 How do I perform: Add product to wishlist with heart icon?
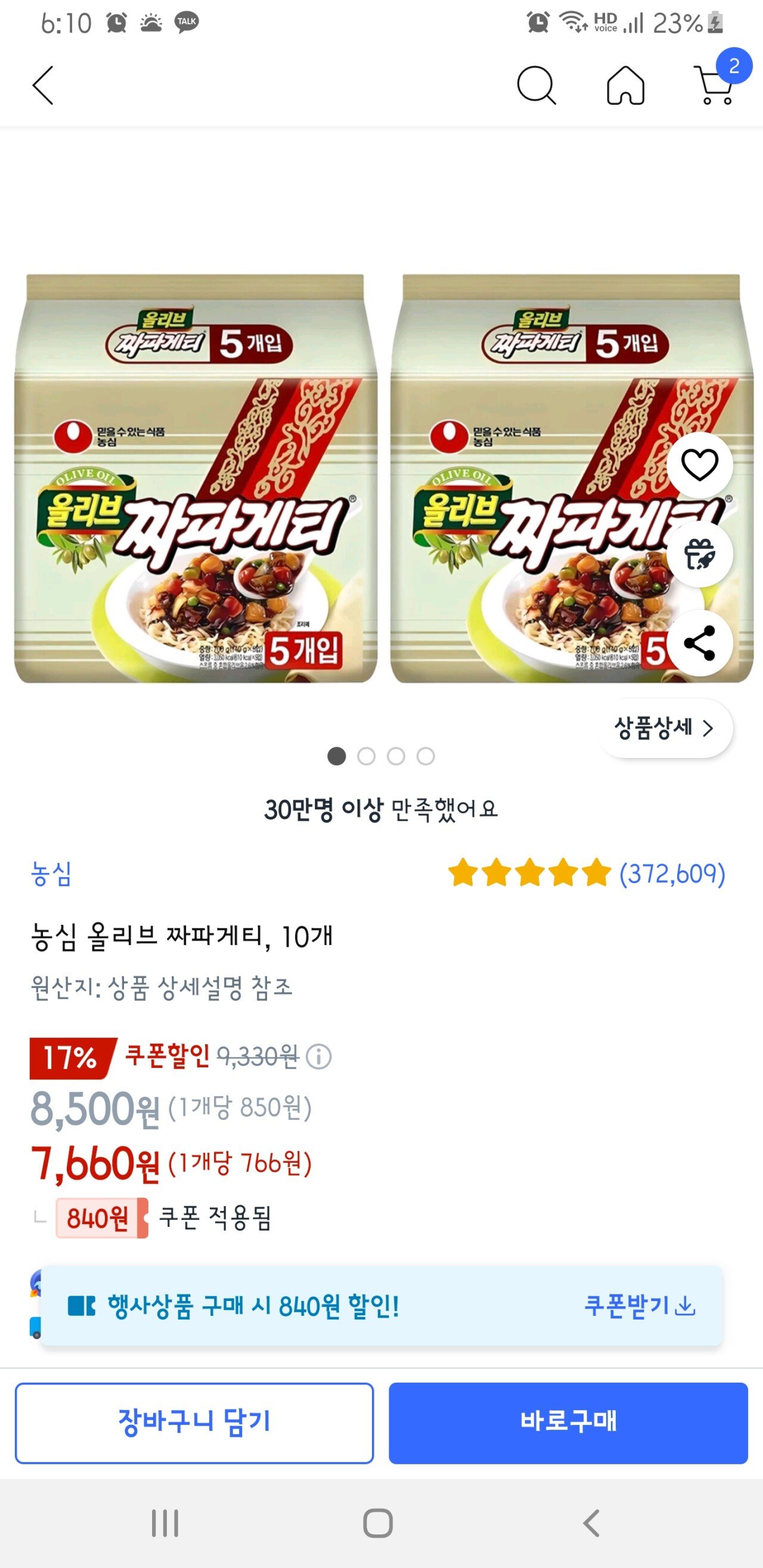click(x=699, y=465)
